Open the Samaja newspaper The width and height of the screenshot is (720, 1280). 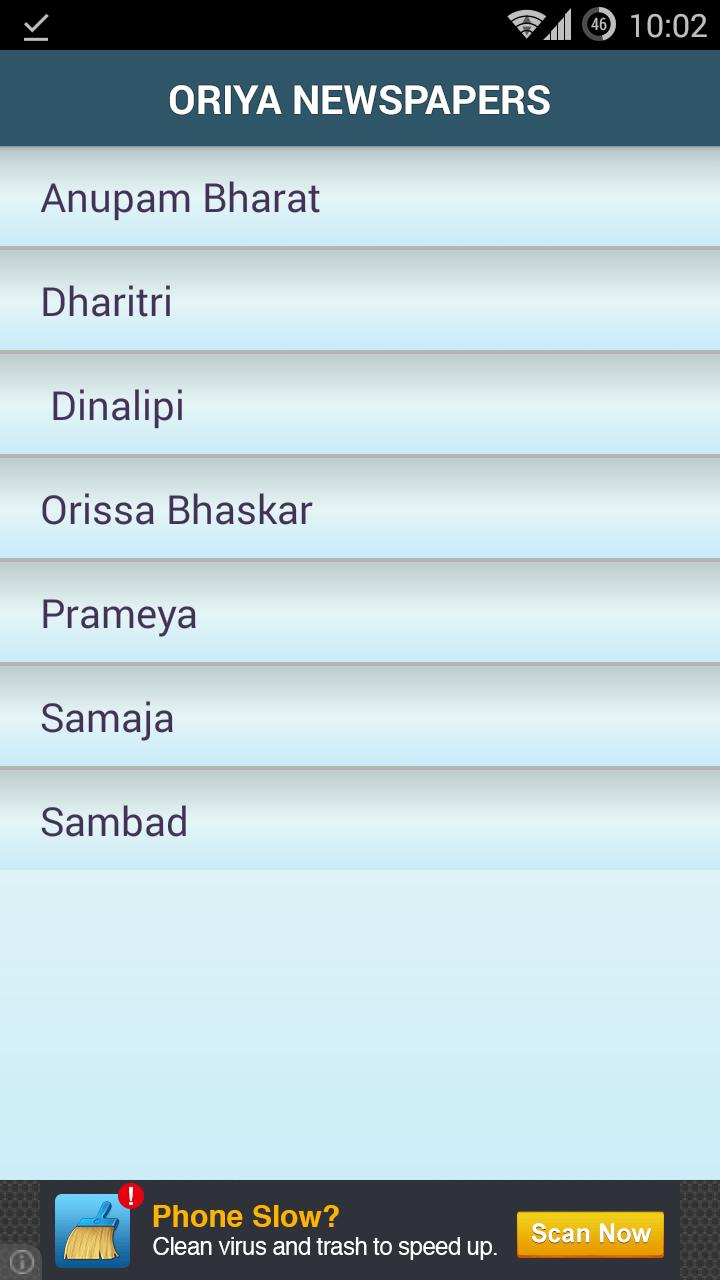[107, 717]
